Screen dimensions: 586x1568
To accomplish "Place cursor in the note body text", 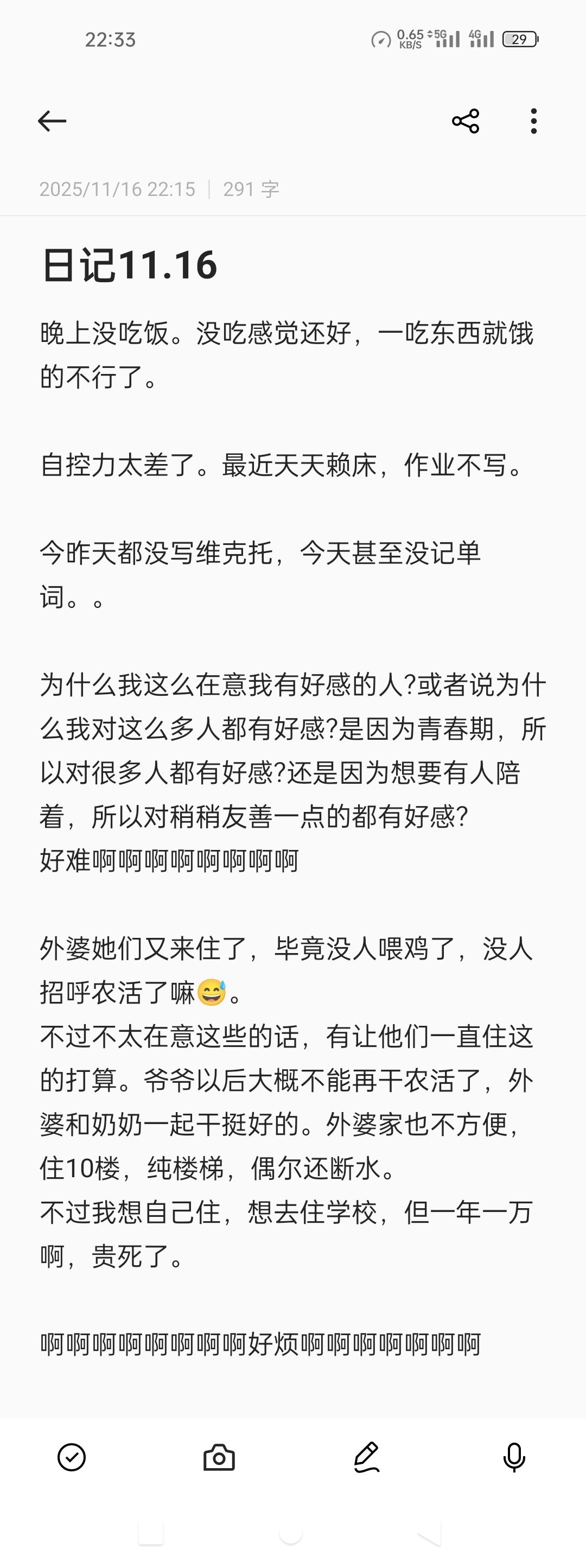I will pos(286,773).
